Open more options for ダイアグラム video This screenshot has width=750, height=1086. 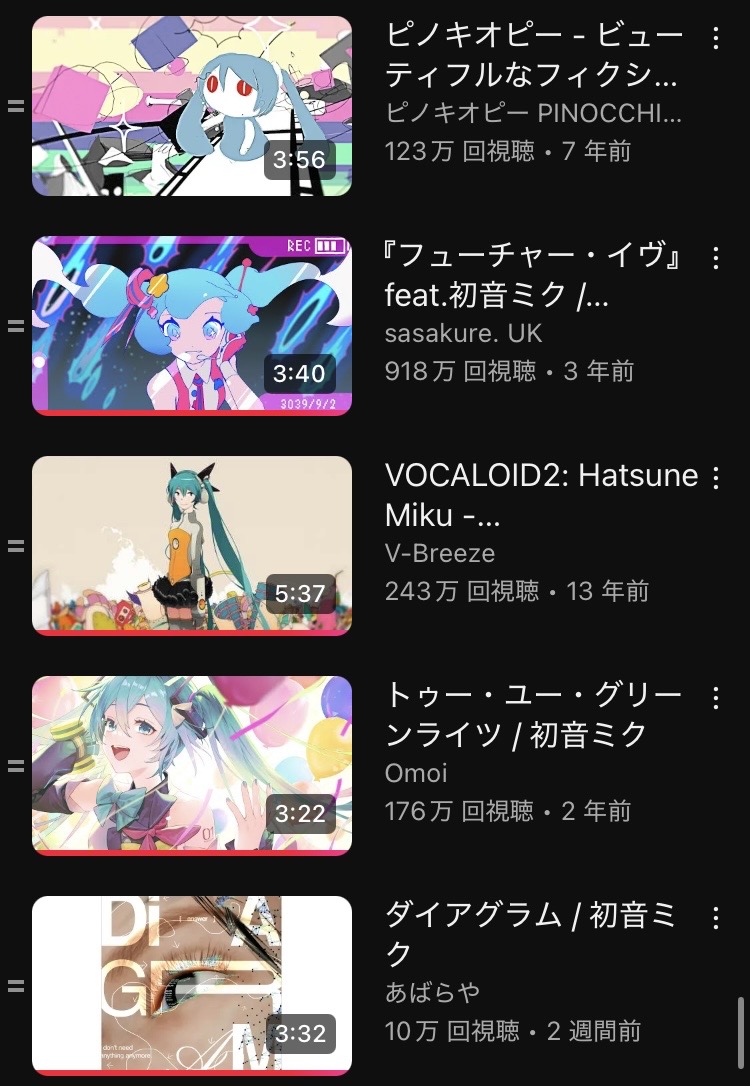tap(715, 918)
